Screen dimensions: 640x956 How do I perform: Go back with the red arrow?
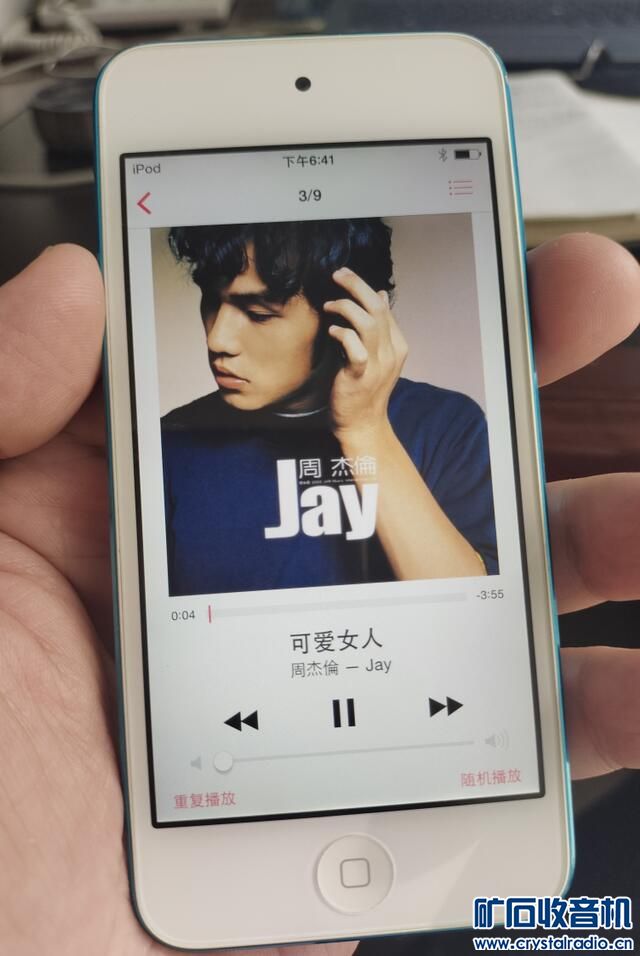(144, 203)
